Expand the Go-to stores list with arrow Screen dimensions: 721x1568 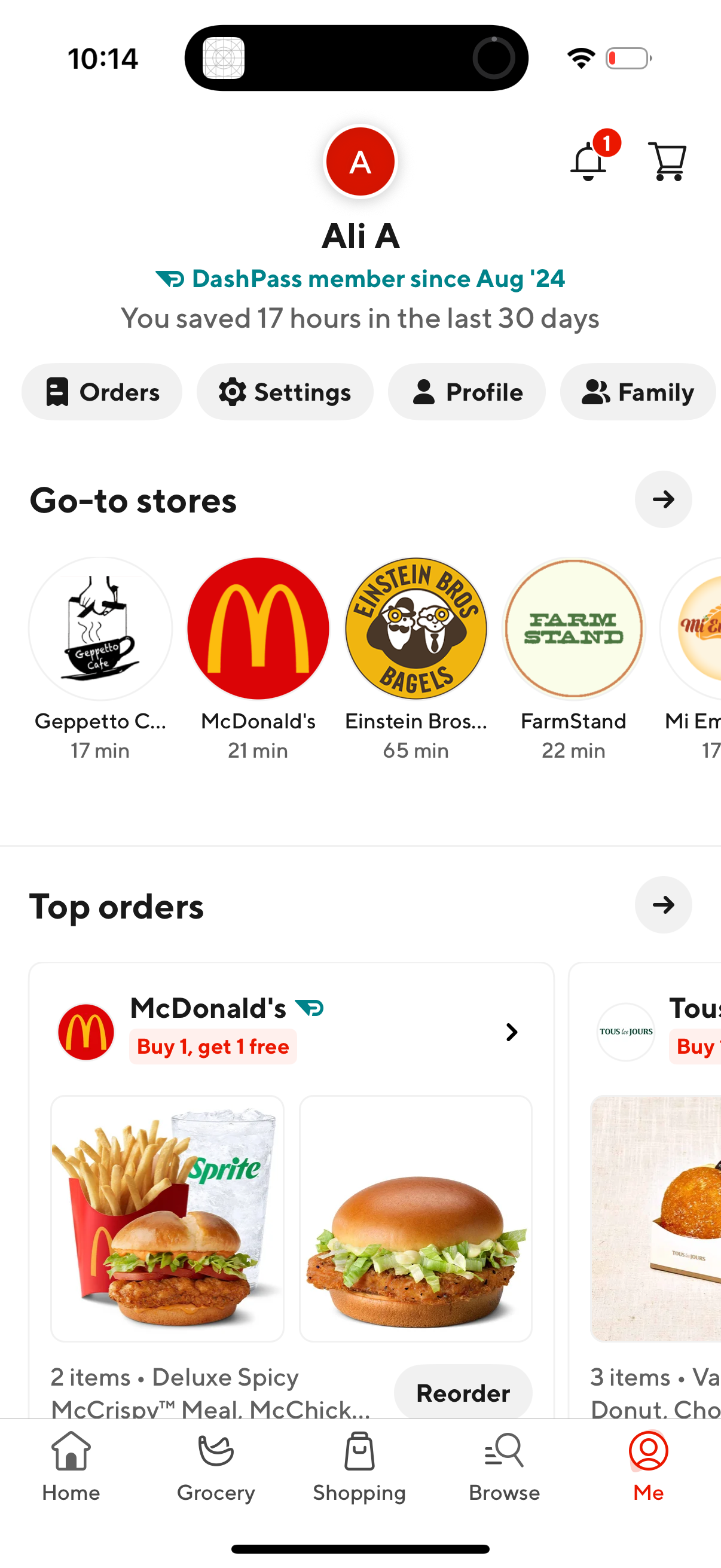coord(663,499)
